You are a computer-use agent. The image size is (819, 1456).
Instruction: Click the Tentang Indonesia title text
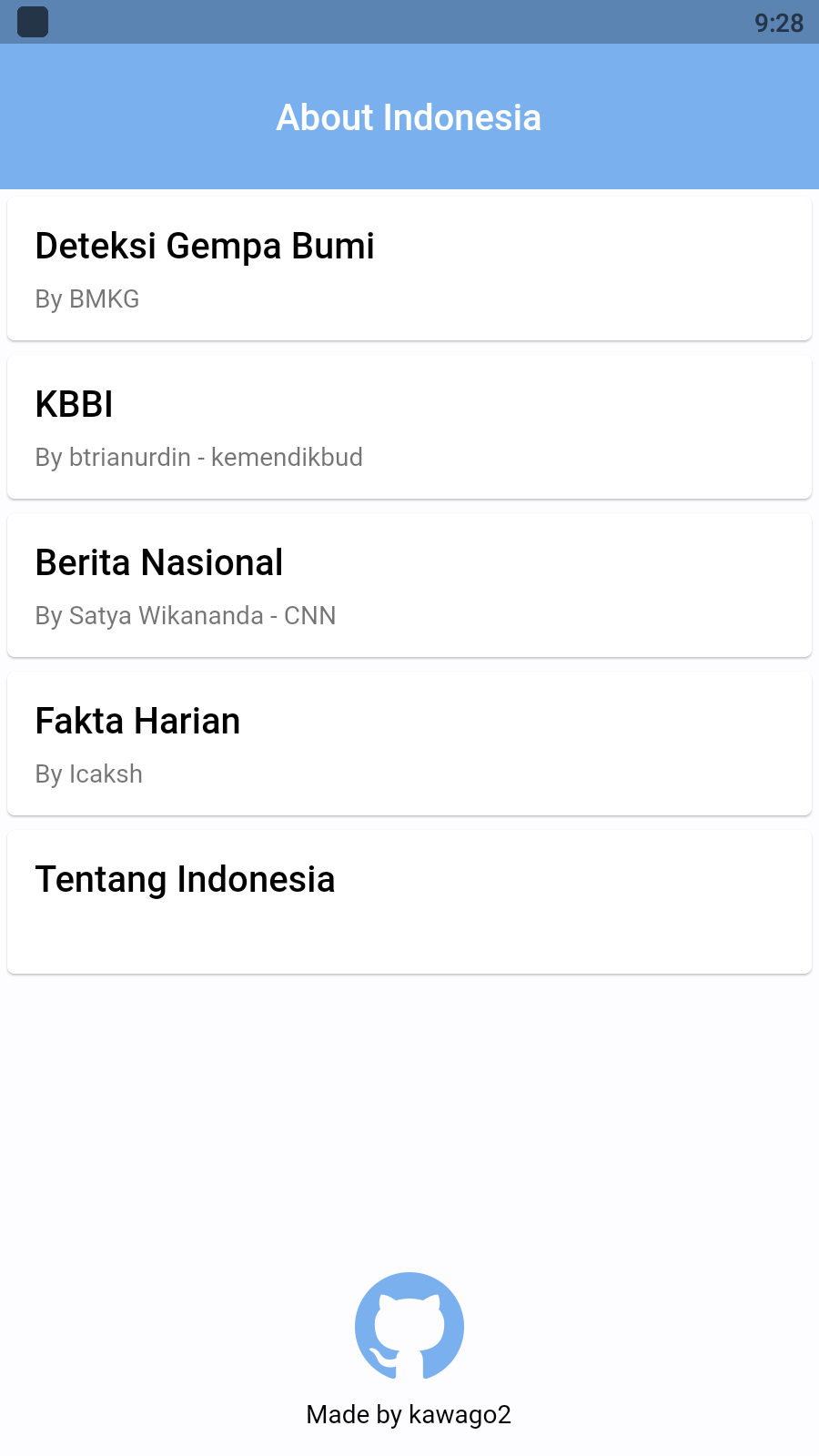[185, 879]
